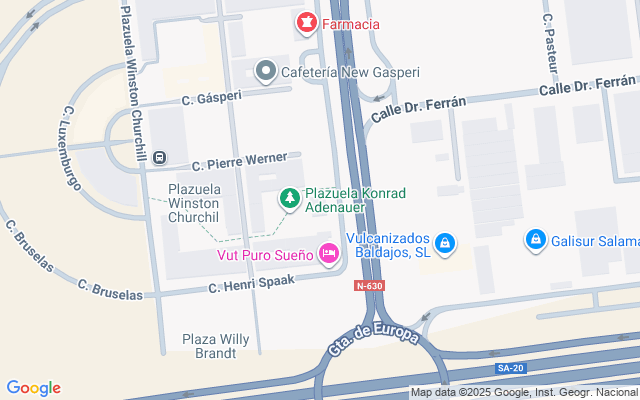Open the Farmacia map marker
This screenshot has width=640, height=400.
(305, 22)
